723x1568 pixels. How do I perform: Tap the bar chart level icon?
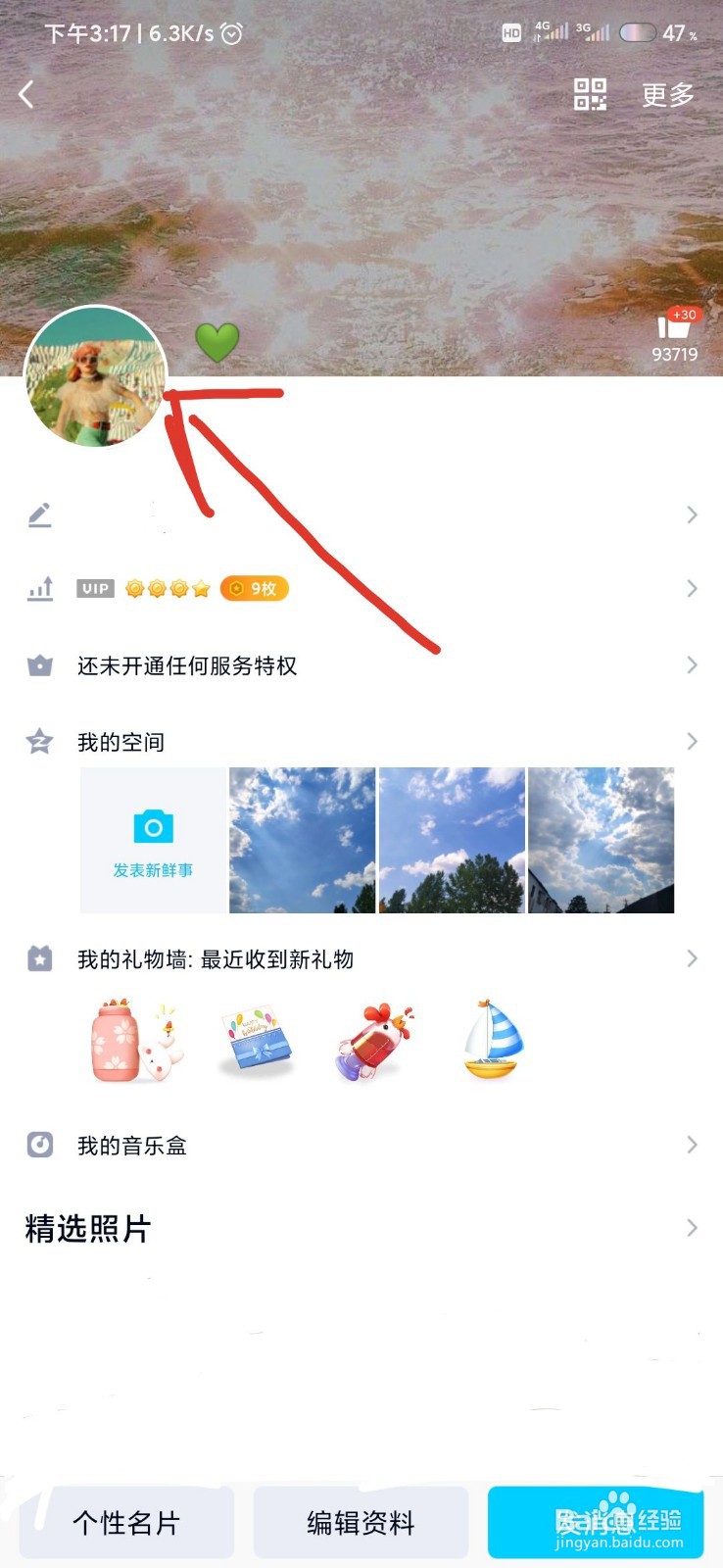click(x=39, y=588)
